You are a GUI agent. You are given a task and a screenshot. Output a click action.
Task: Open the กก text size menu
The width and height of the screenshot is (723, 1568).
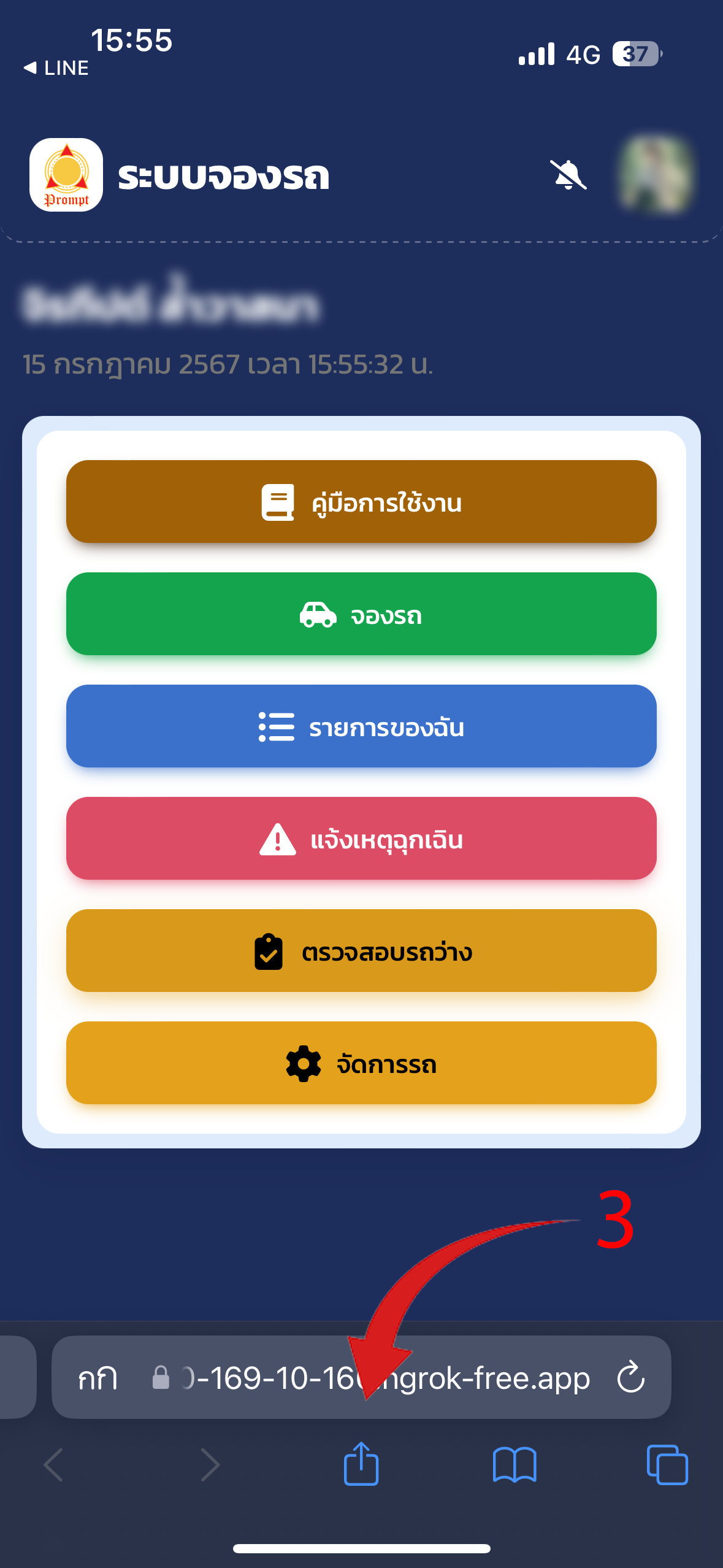coord(97,1378)
